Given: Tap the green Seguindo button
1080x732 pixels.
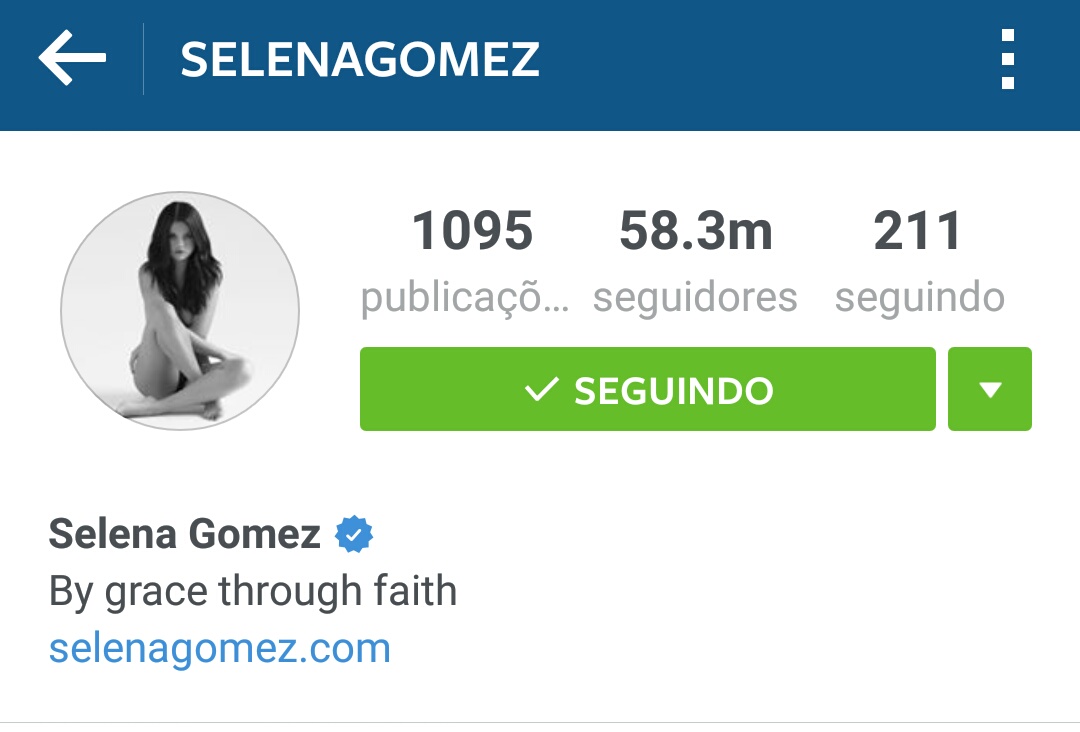Looking at the screenshot, I should (647, 389).
